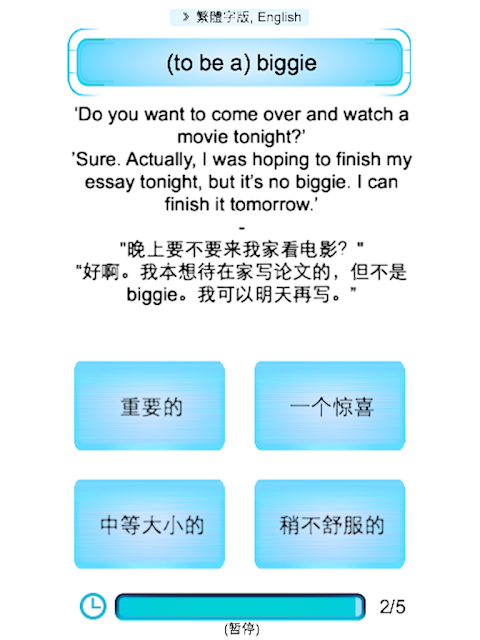Tap the answer 稍不舒服的
Image resolution: width=480 pixels, height=640 pixels.
[x=330, y=524]
